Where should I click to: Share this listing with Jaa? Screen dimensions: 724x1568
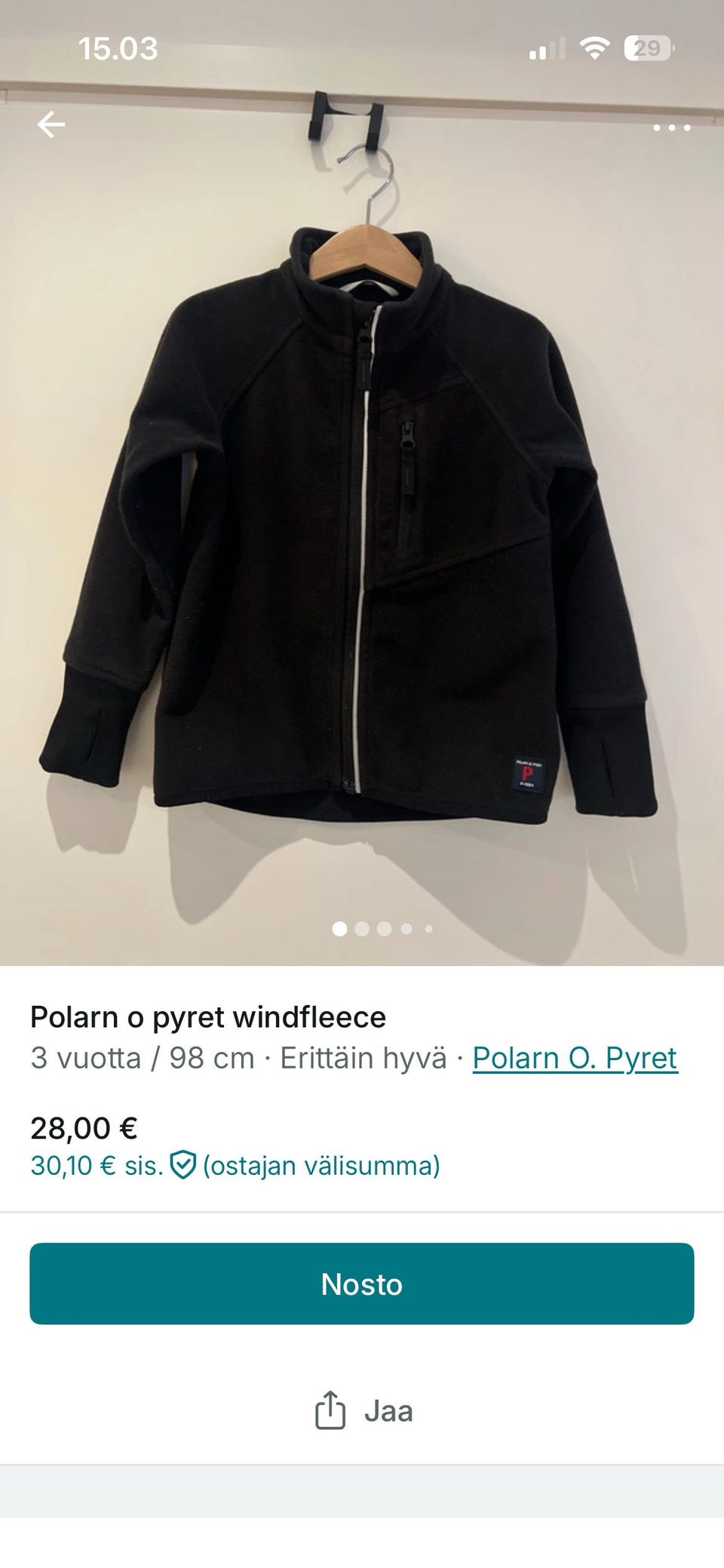pyautogui.click(x=364, y=1411)
